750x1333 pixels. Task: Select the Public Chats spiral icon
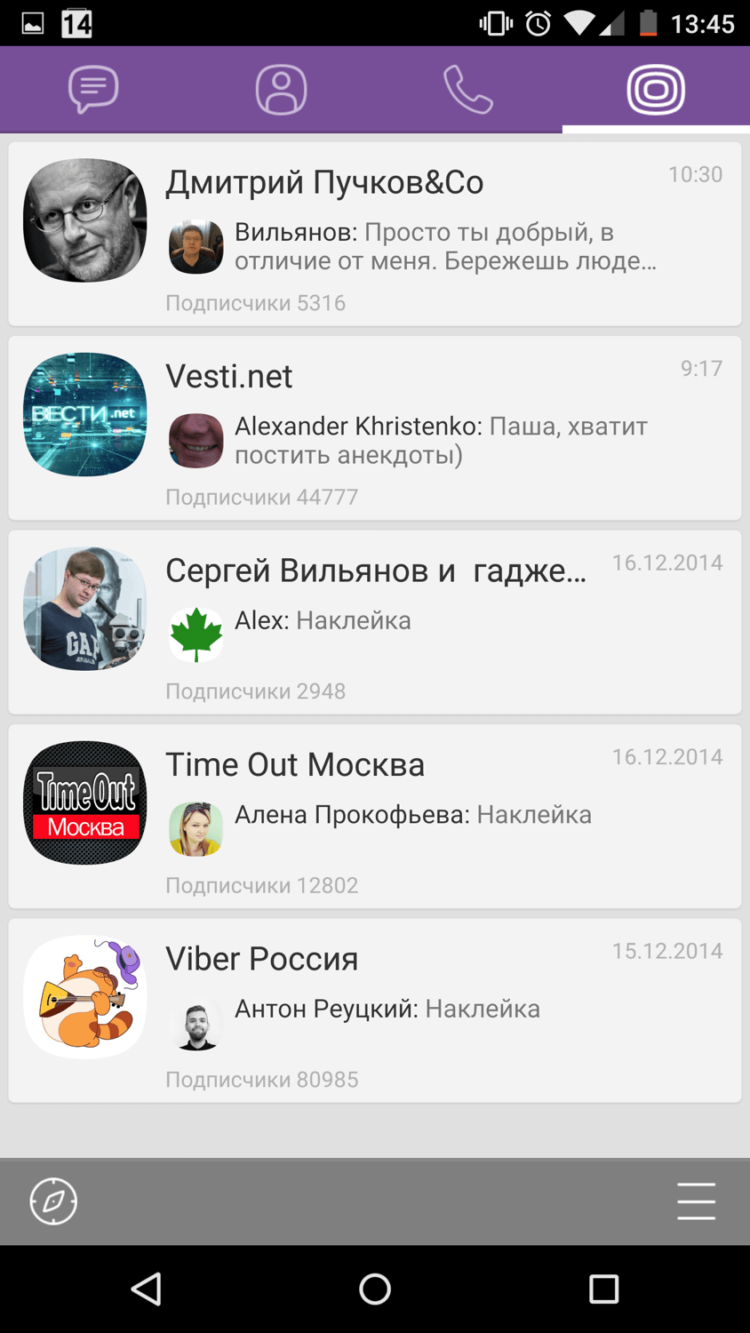coord(655,88)
